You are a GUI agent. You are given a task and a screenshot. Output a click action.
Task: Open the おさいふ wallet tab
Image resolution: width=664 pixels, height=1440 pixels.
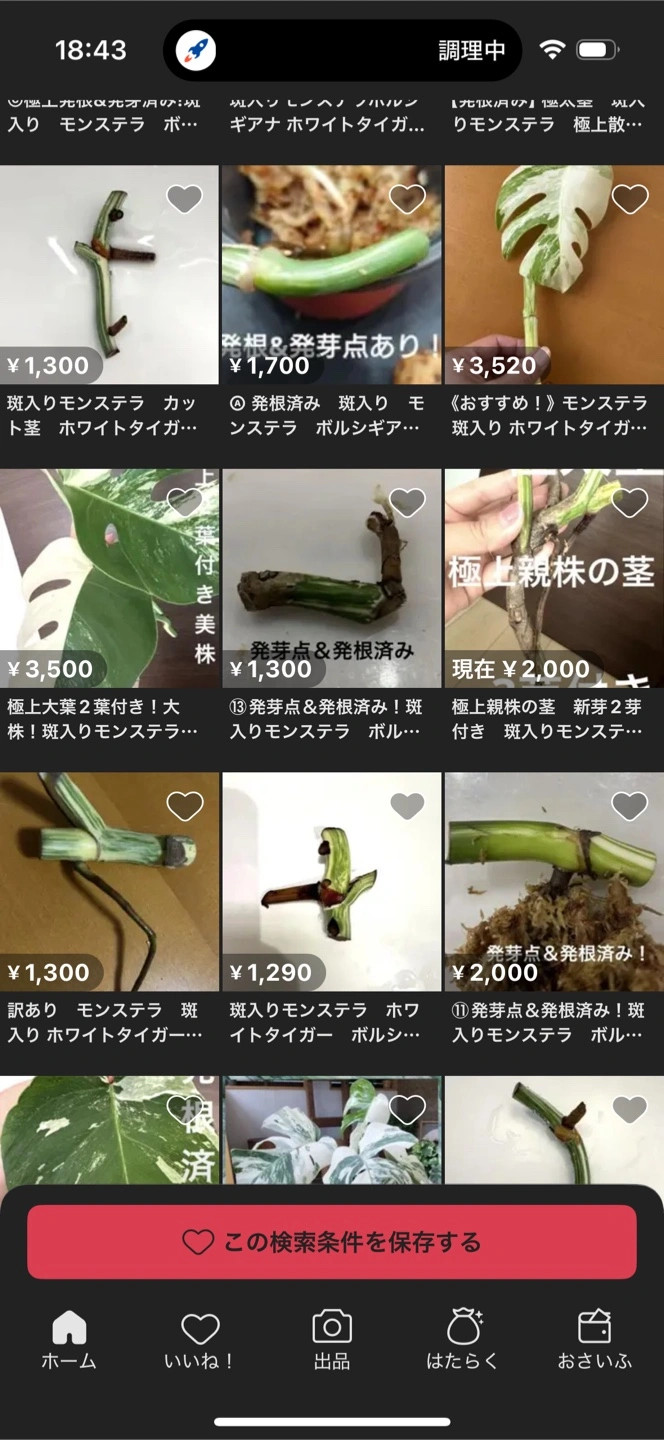[x=595, y=1339]
